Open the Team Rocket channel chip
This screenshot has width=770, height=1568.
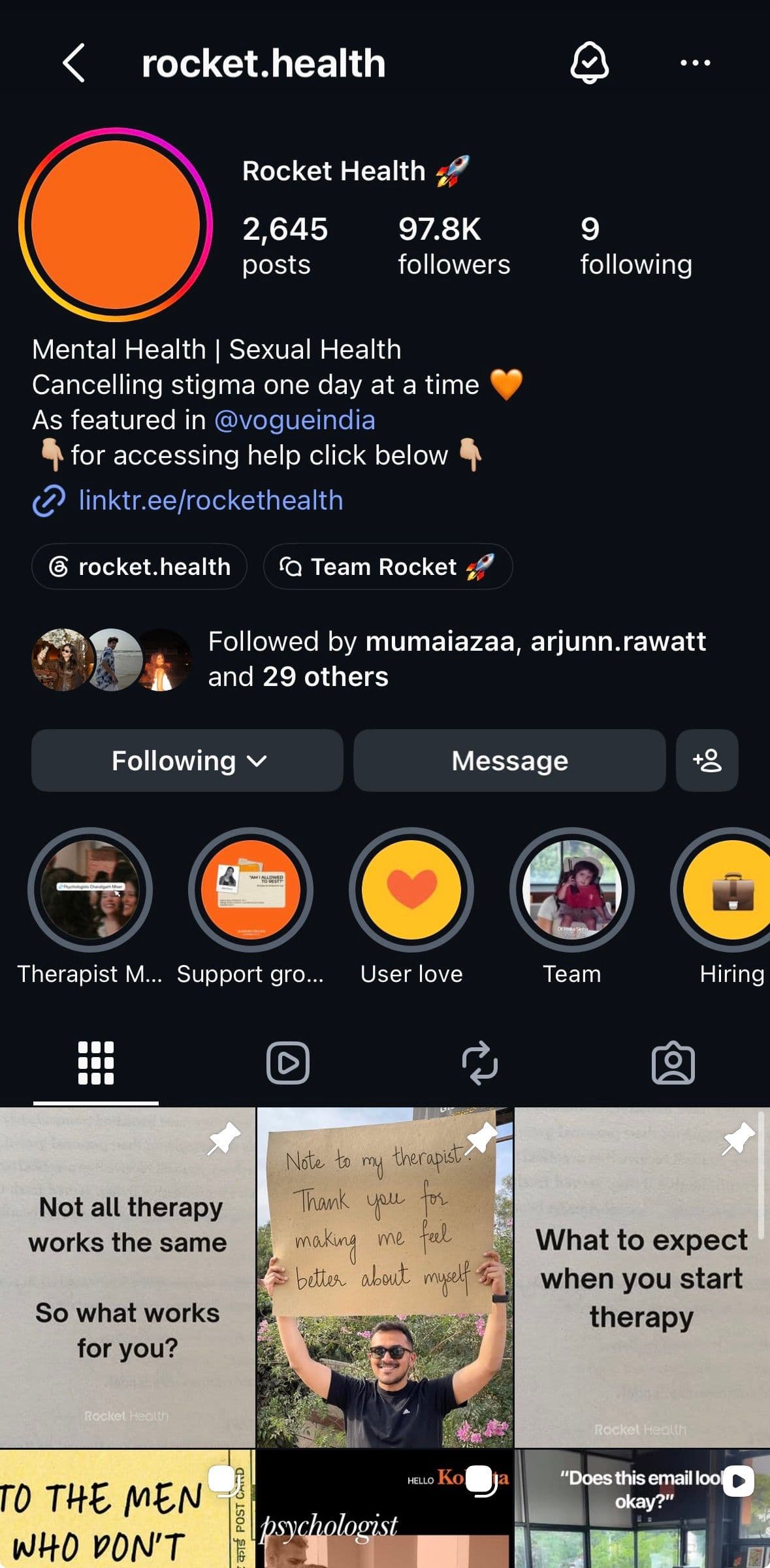tap(388, 566)
